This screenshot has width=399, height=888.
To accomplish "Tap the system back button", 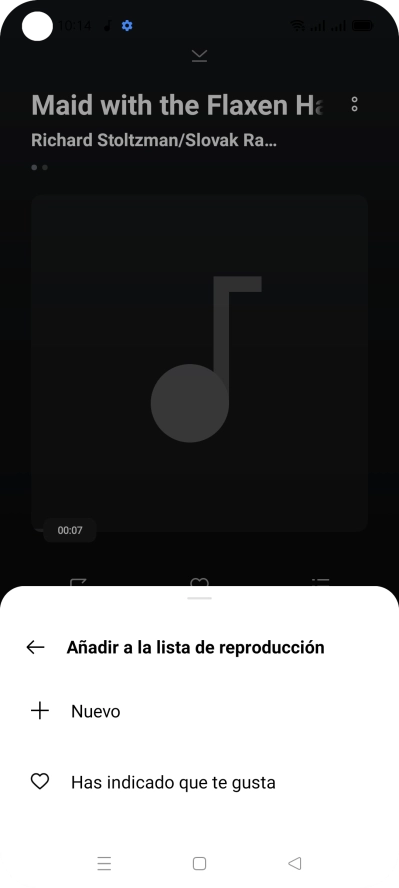I will click(x=294, y=863).
